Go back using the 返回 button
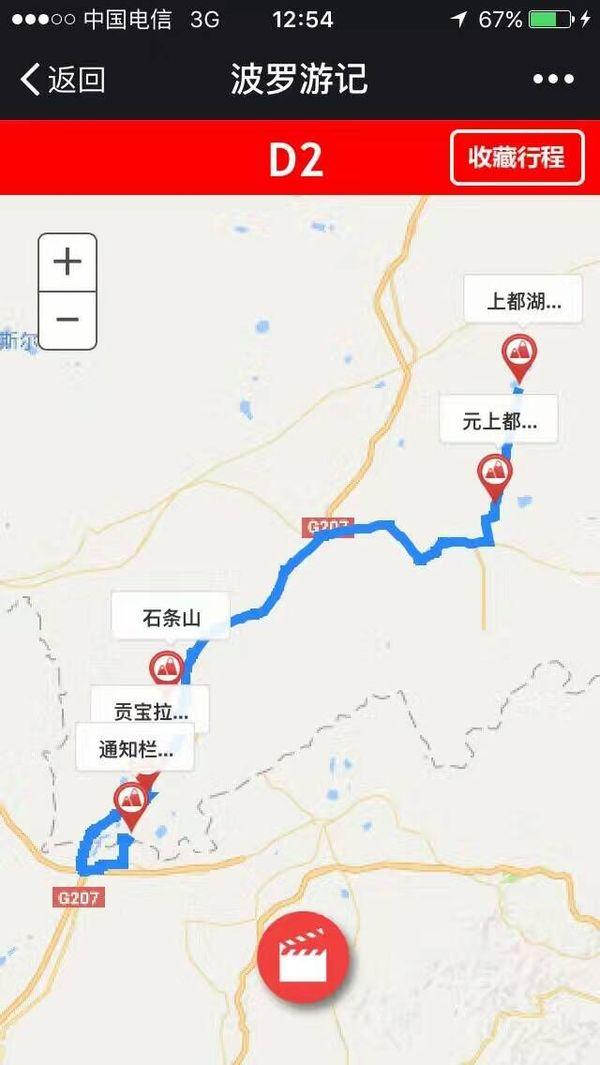Image resolution: width=600 pixels, height=1065 pixels. coord(63,79)
